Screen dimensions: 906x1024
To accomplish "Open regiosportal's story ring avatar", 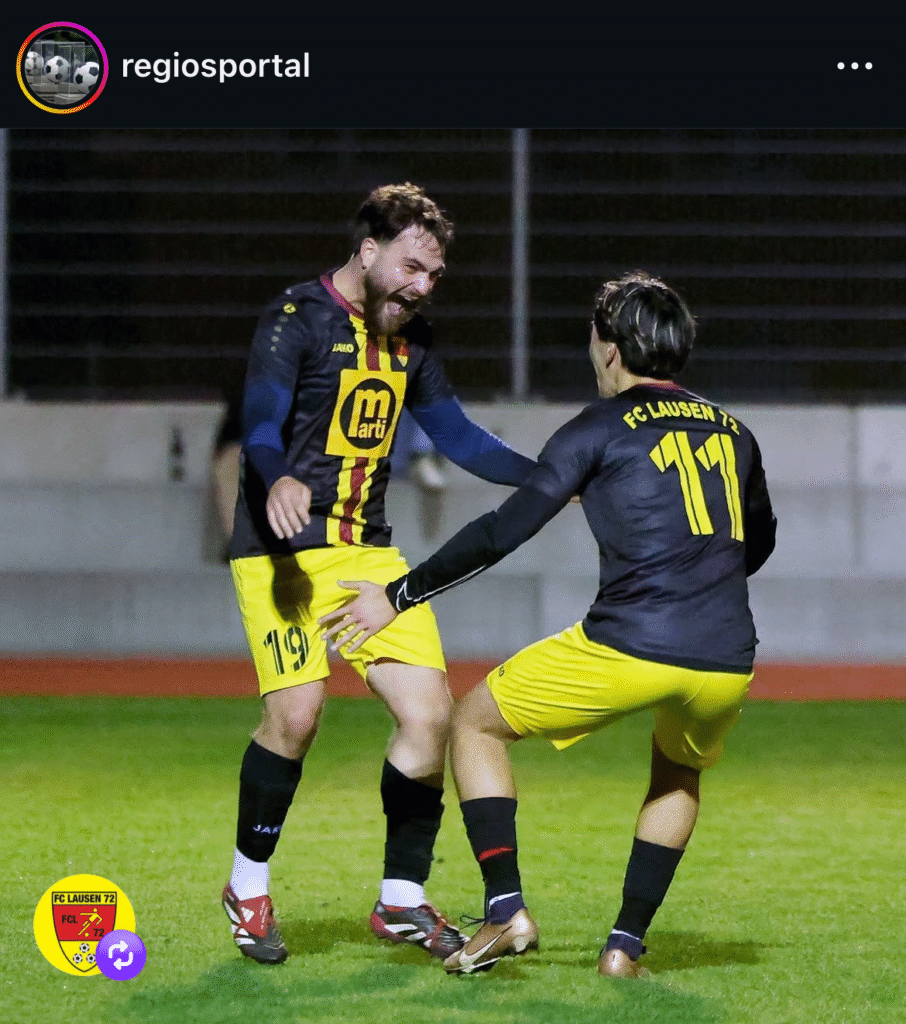I will coord(62,67).
